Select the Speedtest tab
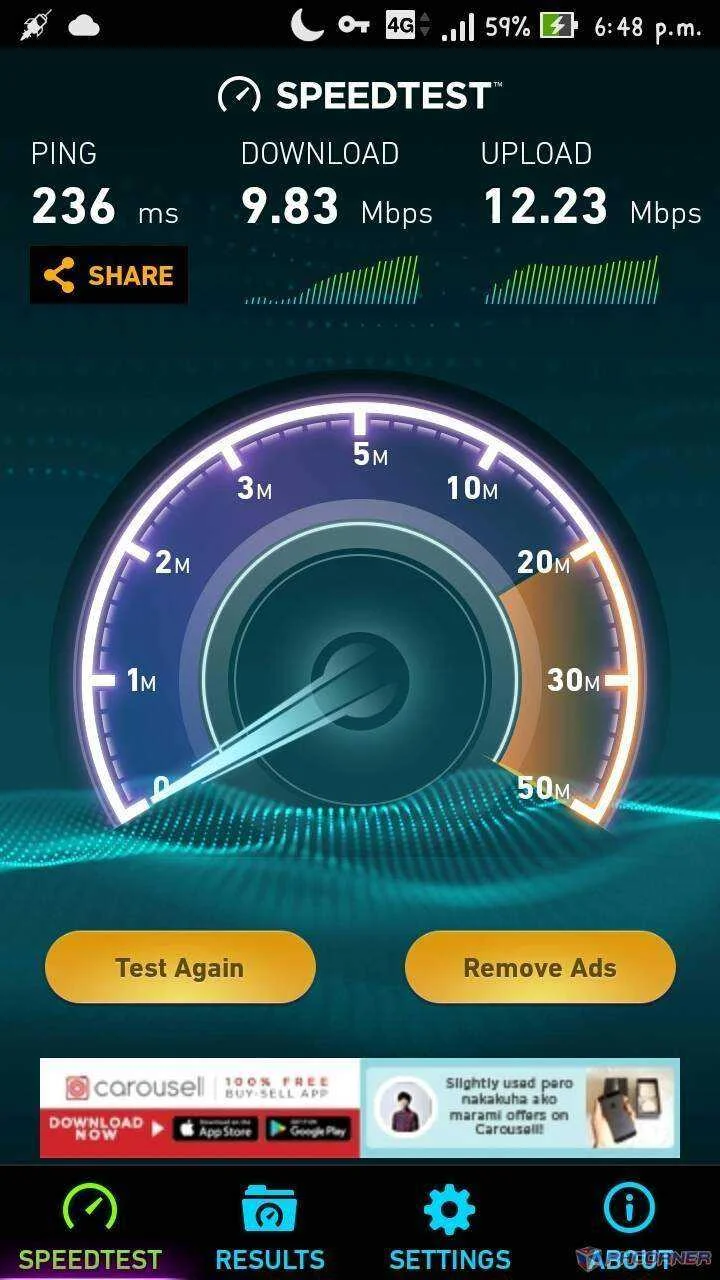This screenshot has height=1280, width=720. [x=90, y=1225]
